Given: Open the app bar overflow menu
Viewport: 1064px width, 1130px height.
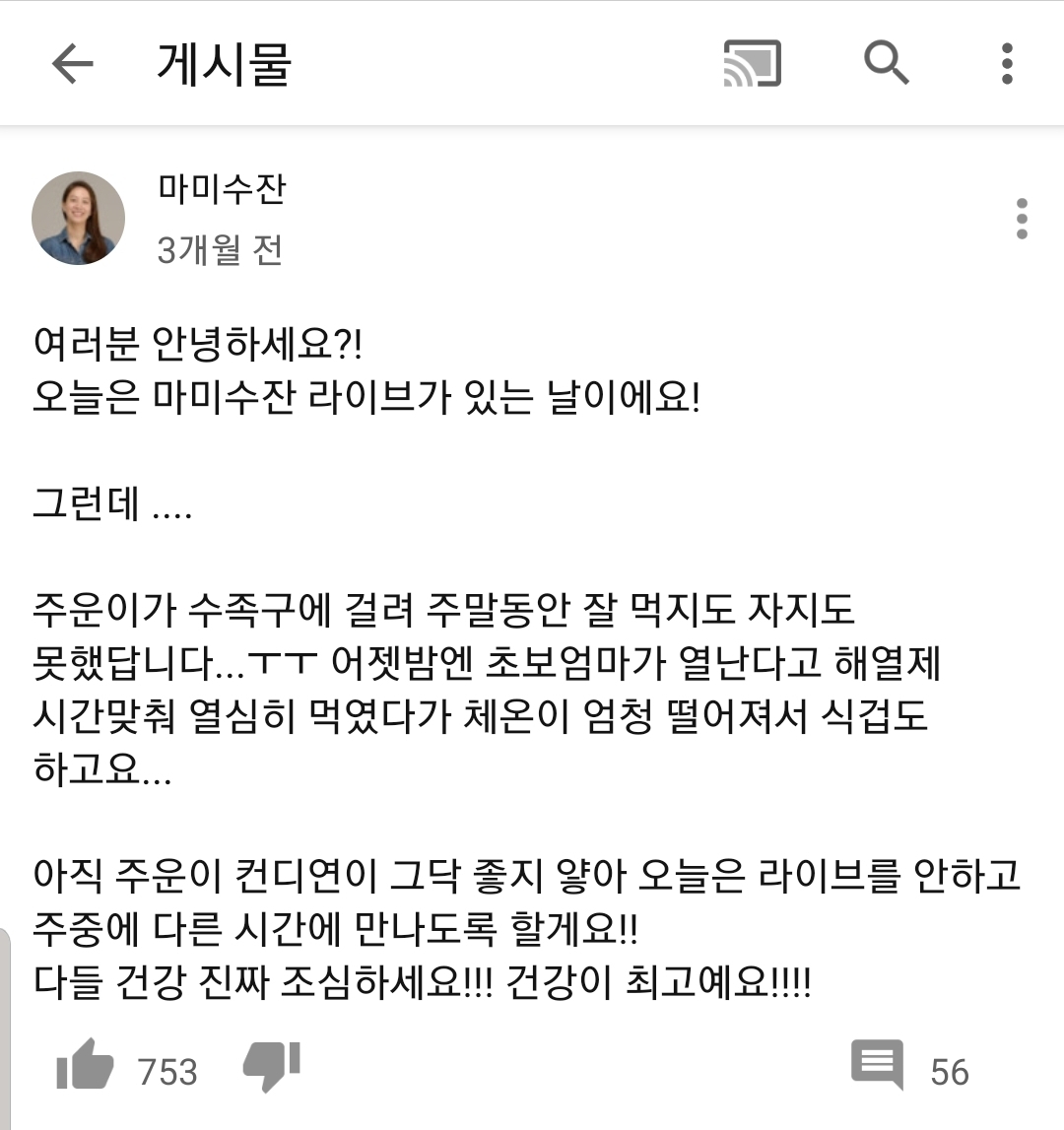Looking at the screenshot, I should point(1006,64).
